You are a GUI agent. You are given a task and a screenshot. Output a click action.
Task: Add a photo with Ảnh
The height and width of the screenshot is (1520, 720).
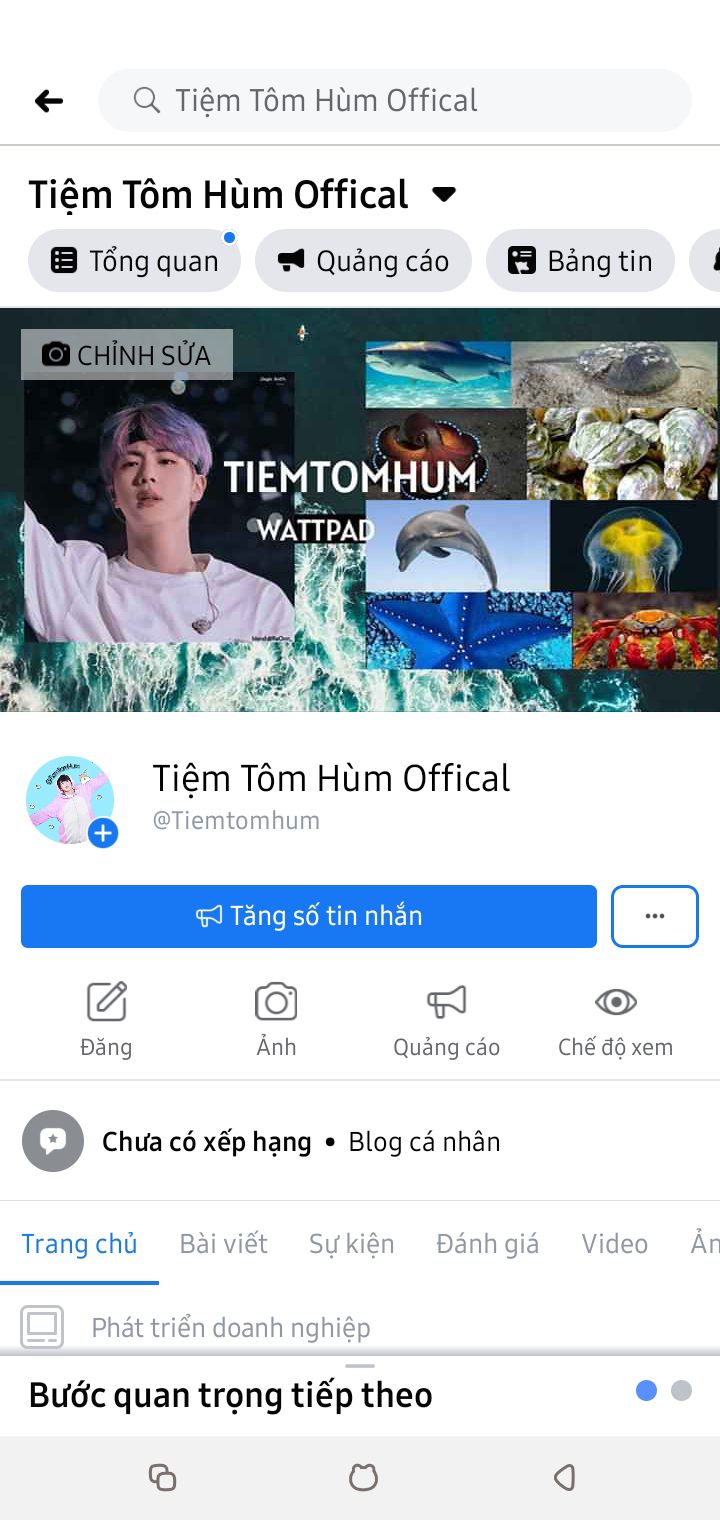276,1019
